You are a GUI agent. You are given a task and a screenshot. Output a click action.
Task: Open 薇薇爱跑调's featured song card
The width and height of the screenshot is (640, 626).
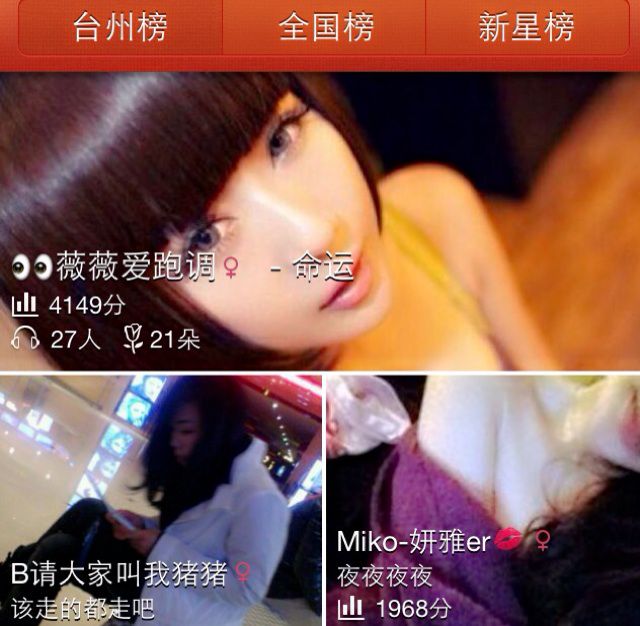click(320, 220)
